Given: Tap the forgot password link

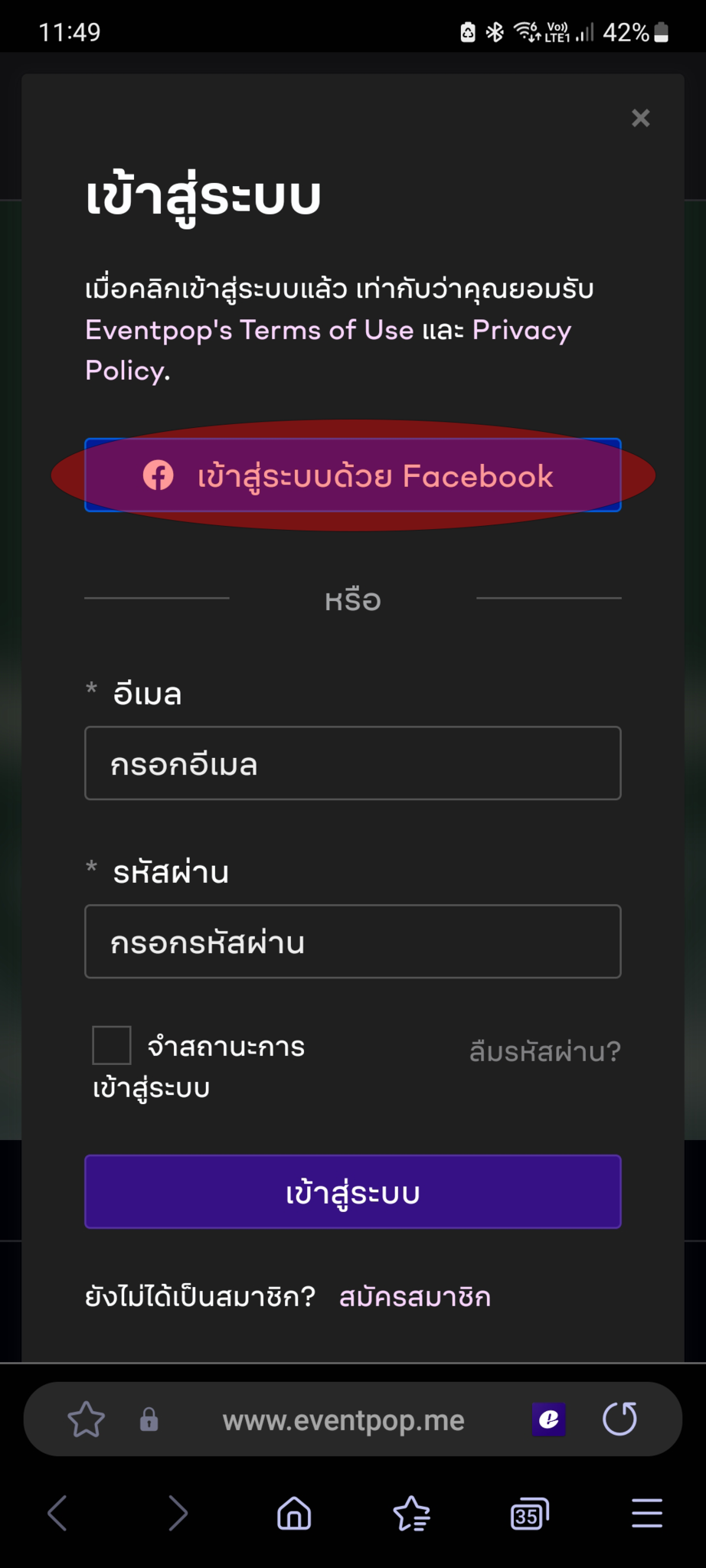Looking at the screenshot, I should click(x=544, y=1051).
